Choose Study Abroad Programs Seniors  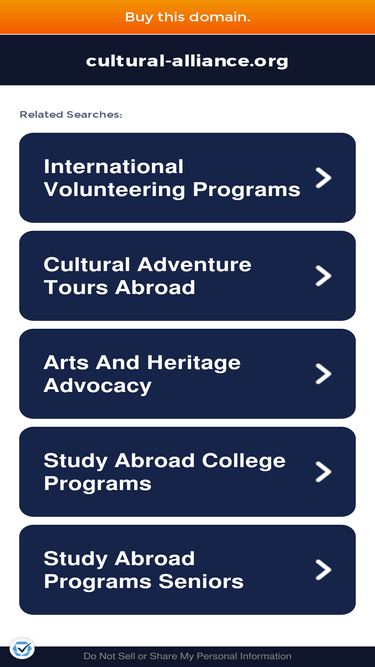click(x=188, y=570)
